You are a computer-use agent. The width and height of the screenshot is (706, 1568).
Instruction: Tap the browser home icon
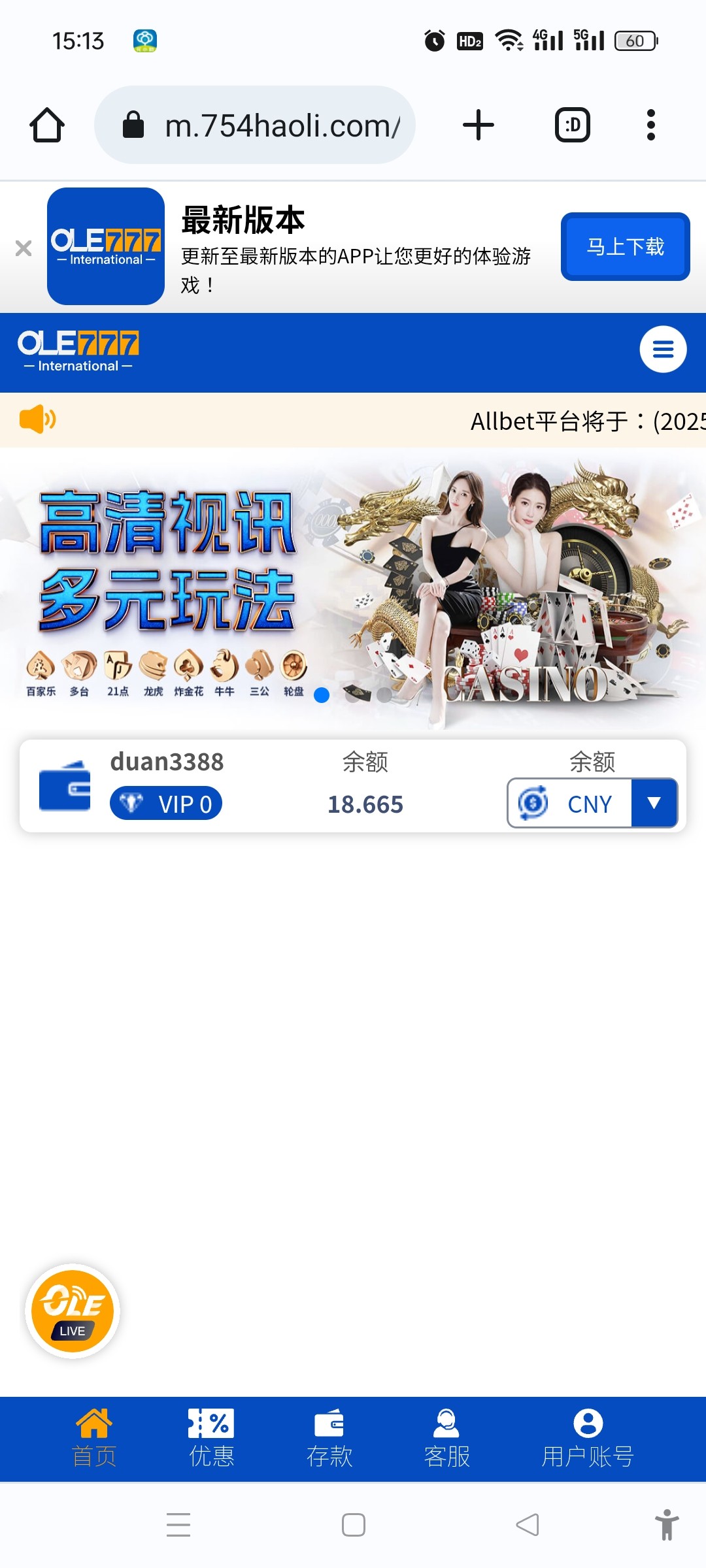pyautogui.click(x=47, y=125)
